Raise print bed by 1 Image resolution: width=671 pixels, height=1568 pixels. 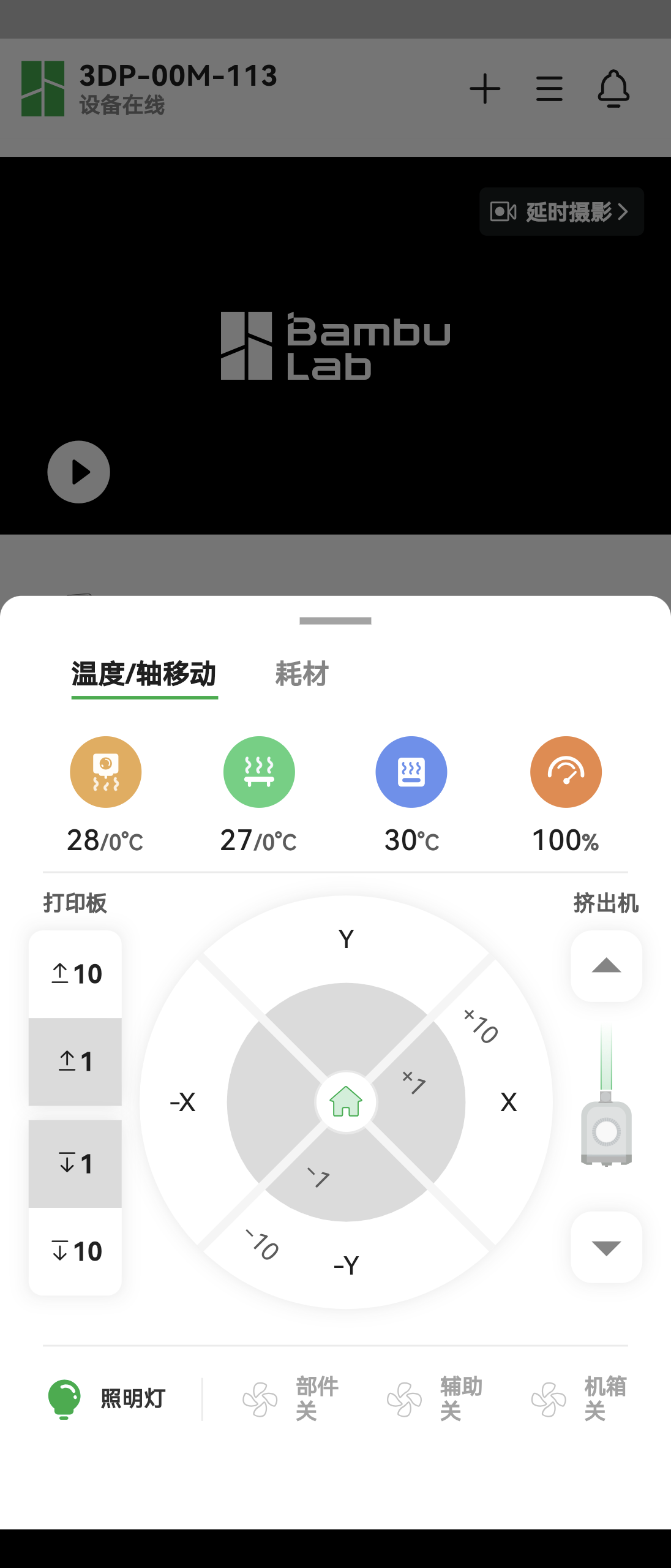(75, 1061)
